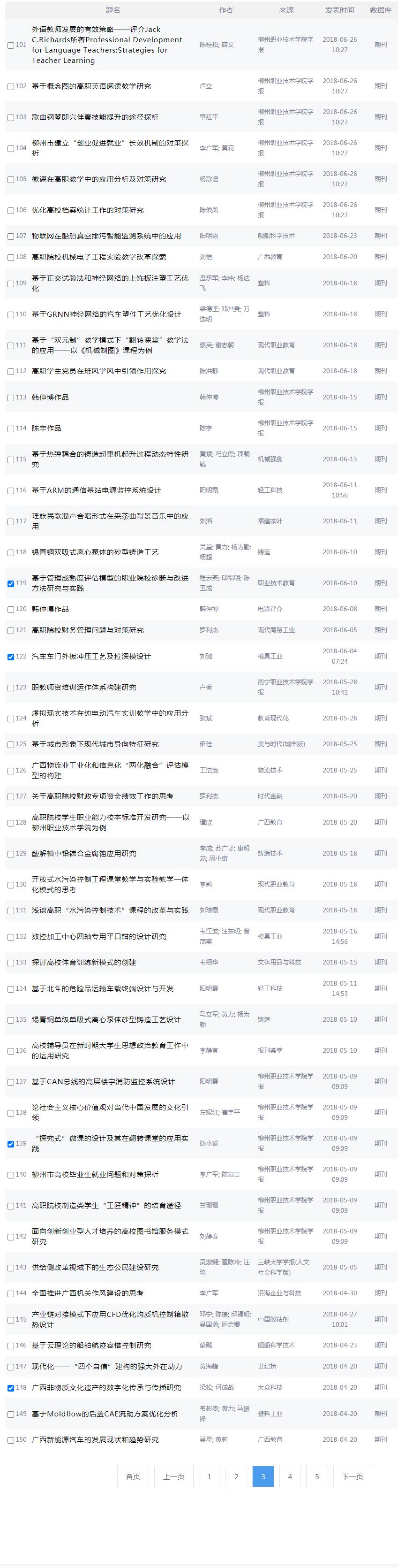
Task: Check the checkbox for item 101
Action: tap(11, 45)
